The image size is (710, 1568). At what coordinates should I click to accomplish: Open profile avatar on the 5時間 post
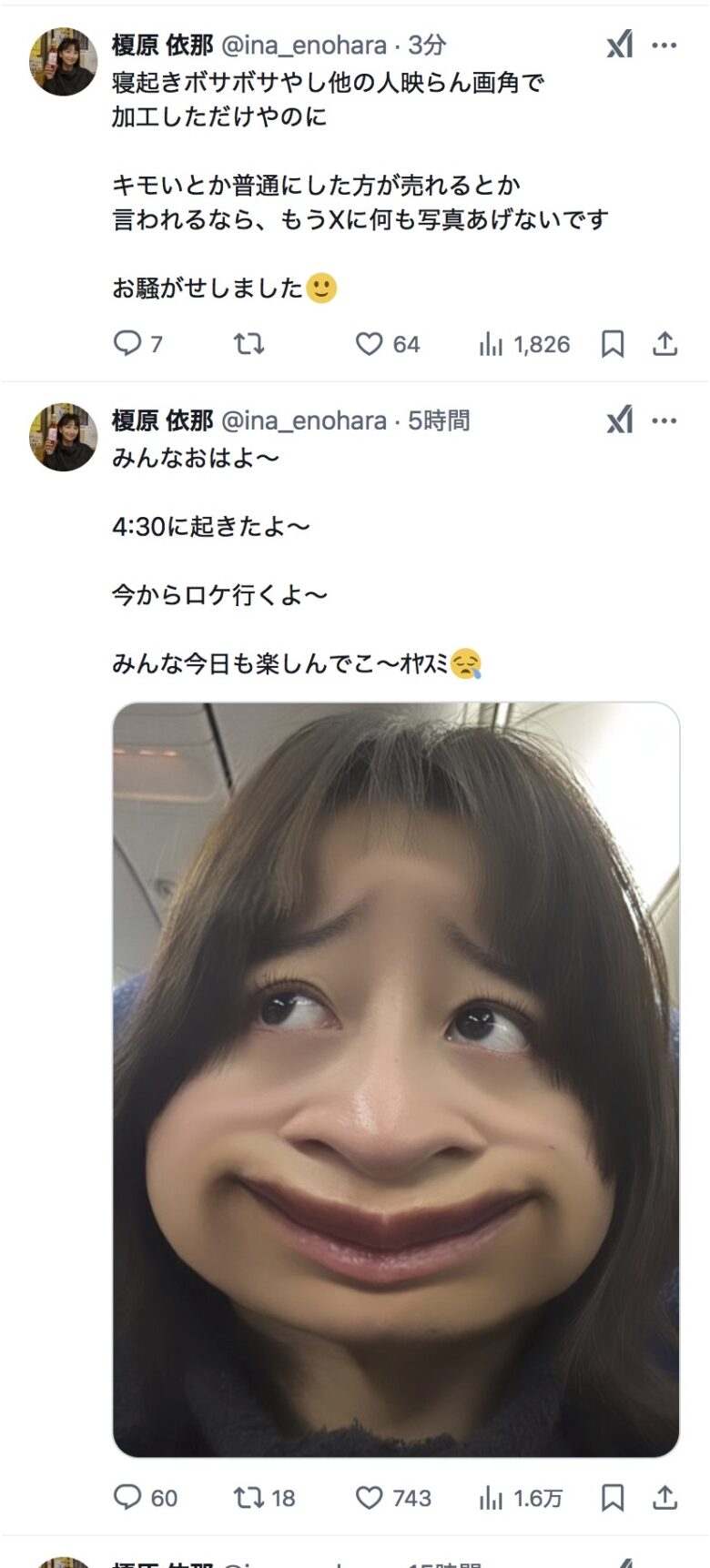[63, 437]
